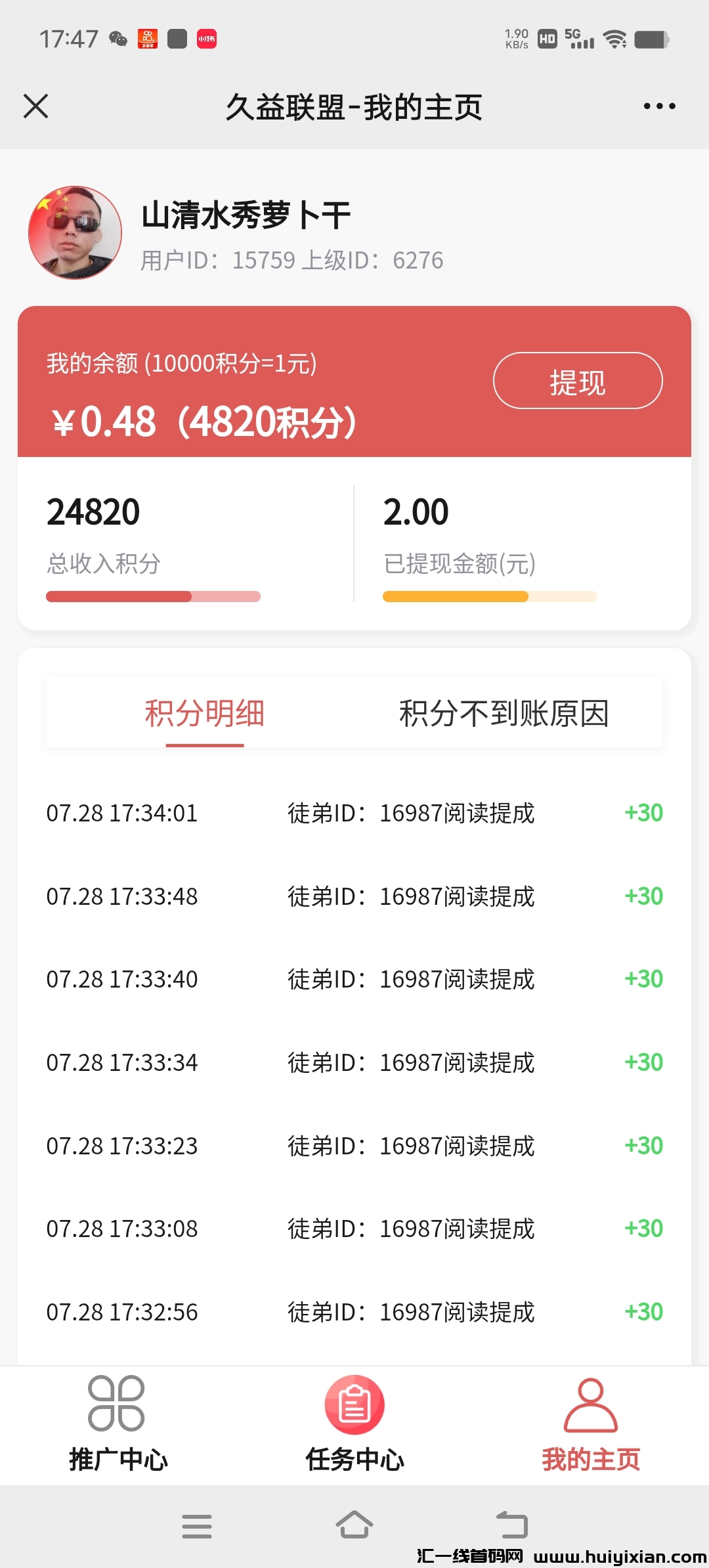Tap the 总收入积分 progress bar
The width and height of the screenshot is (709, 1568).
[152, 596]
